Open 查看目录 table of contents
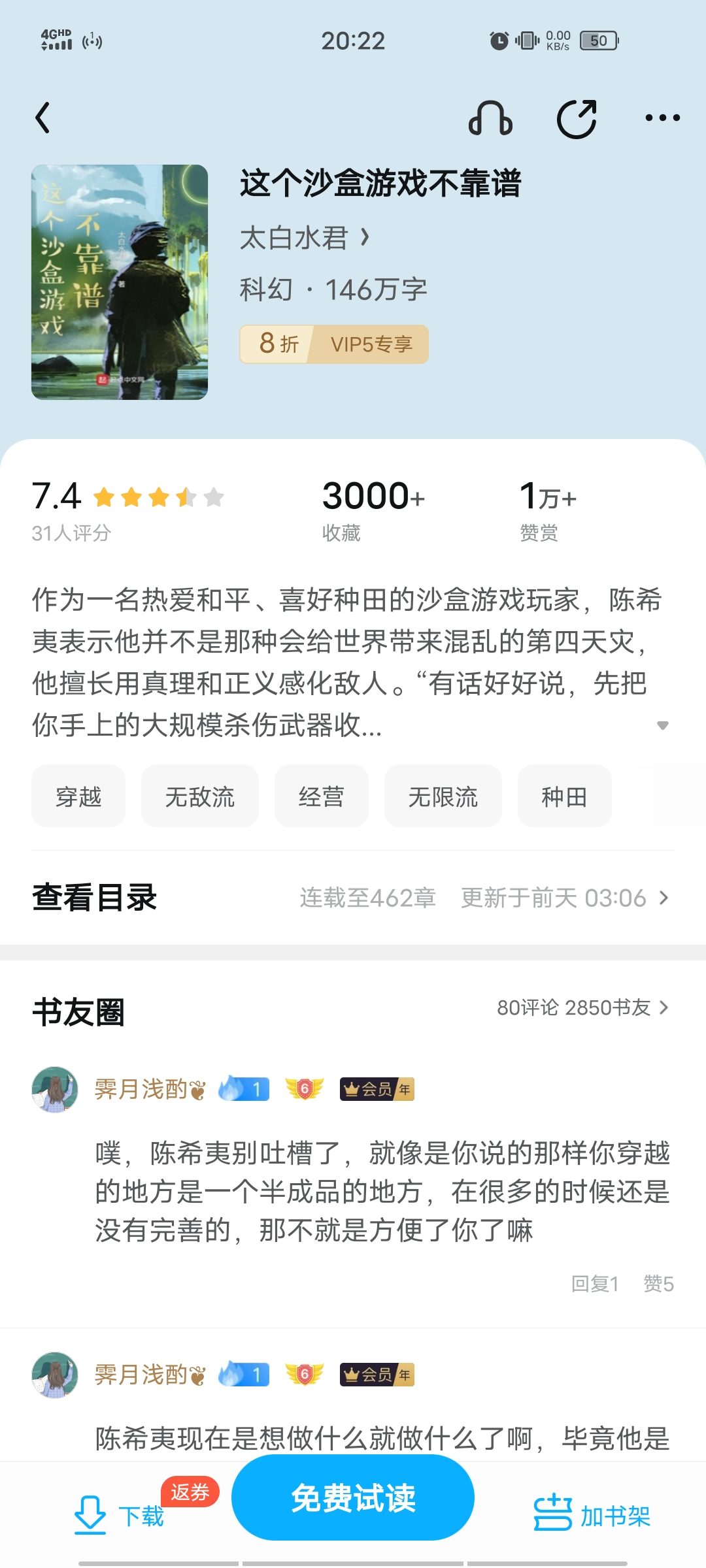 click(353, 898)
